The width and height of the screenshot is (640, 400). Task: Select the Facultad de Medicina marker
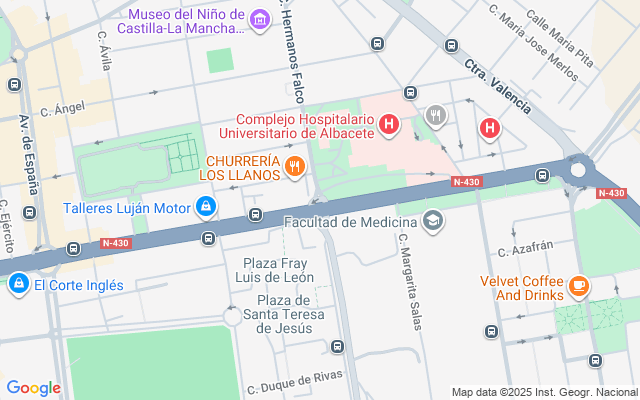tap(433, 221)
